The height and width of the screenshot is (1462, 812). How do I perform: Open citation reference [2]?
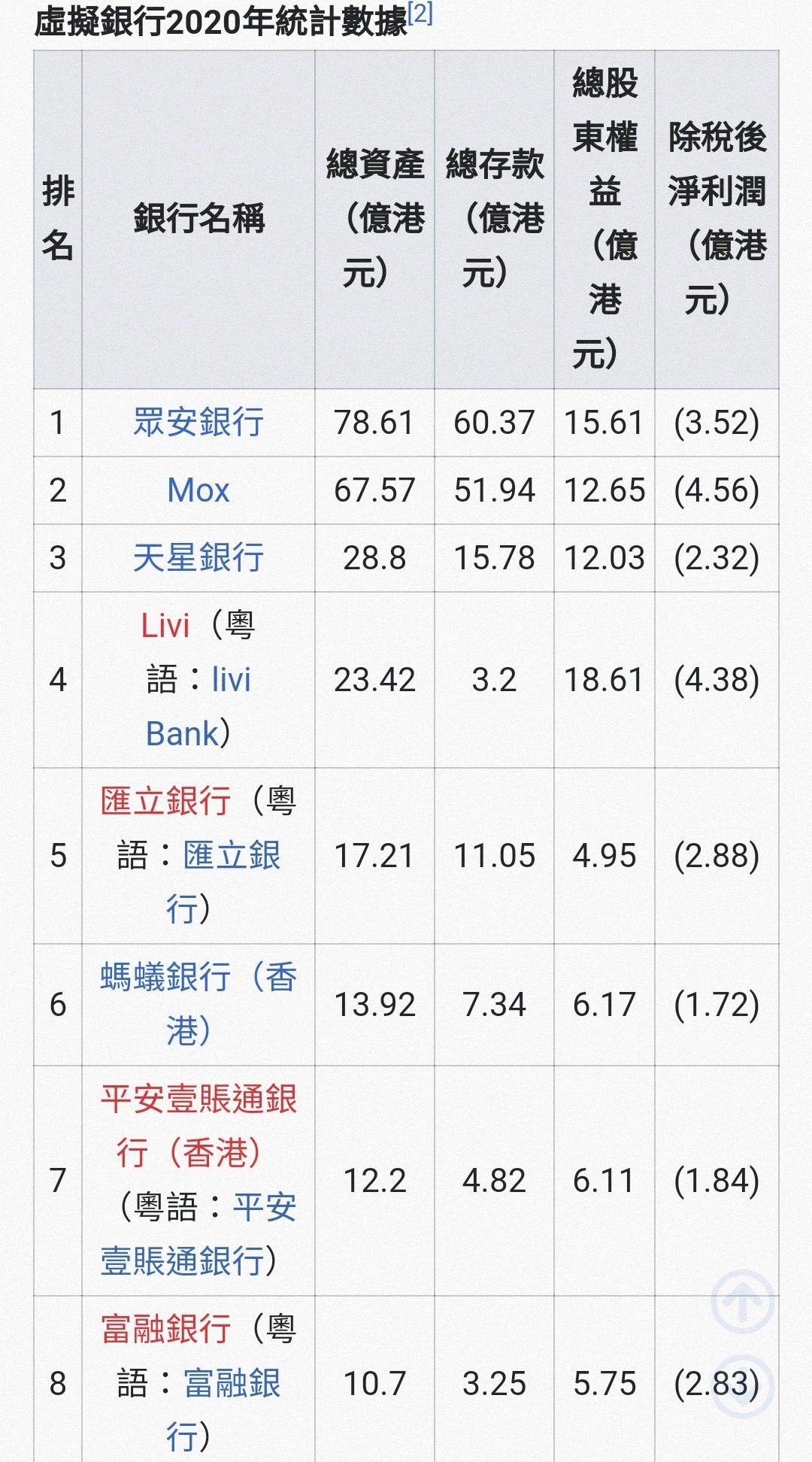click(x=420, y=14)
